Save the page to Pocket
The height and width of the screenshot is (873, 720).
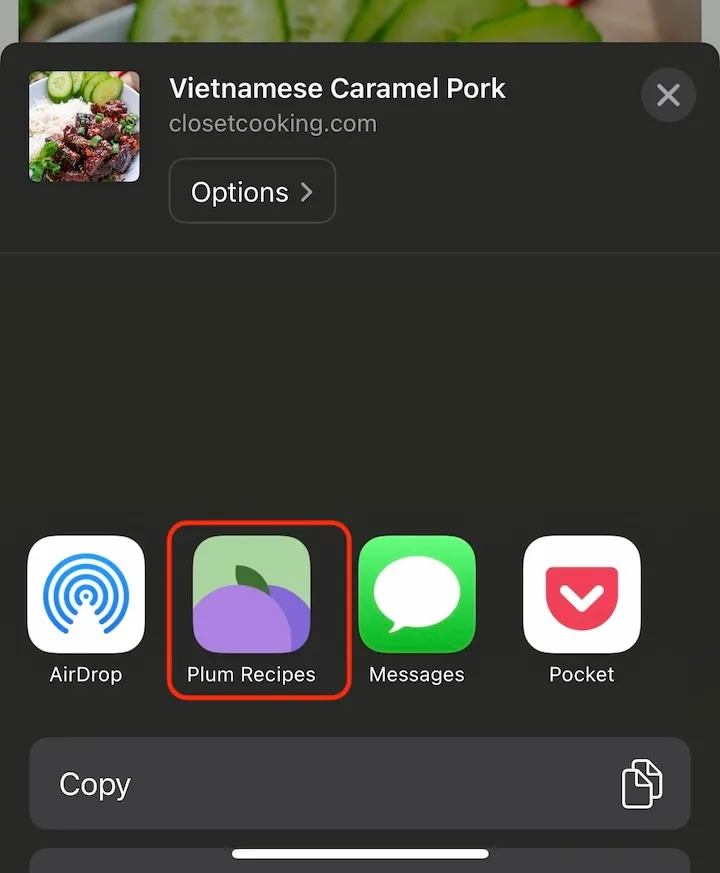coord(581,594)
